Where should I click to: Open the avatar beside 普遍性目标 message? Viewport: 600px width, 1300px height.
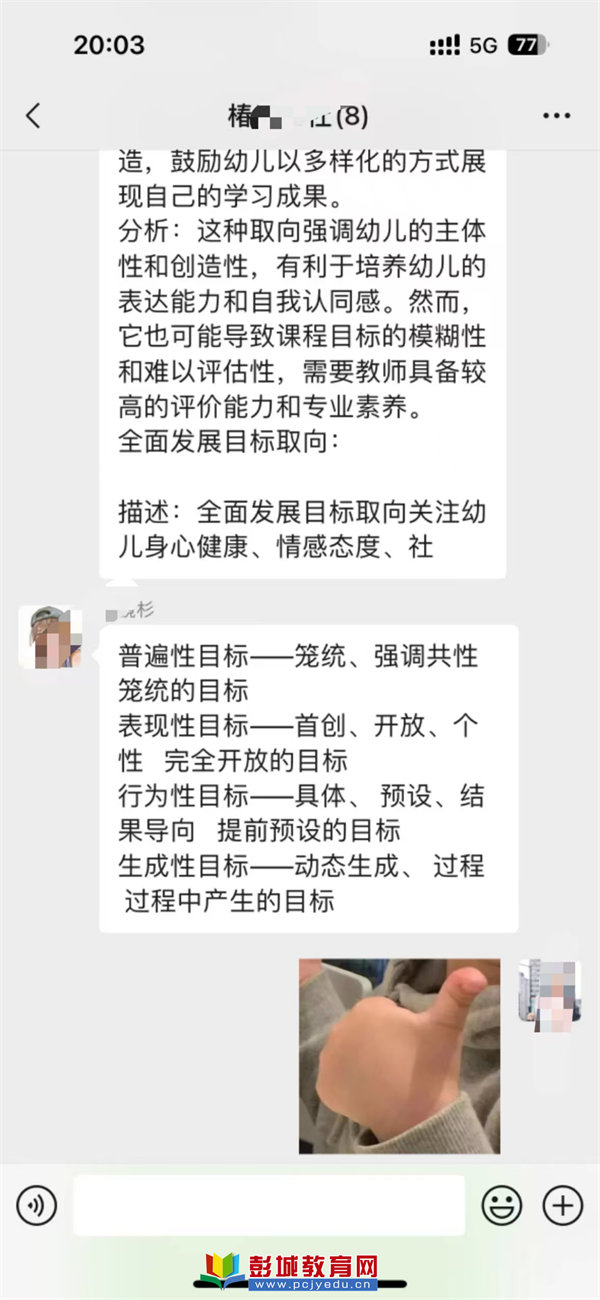point(51,637)
